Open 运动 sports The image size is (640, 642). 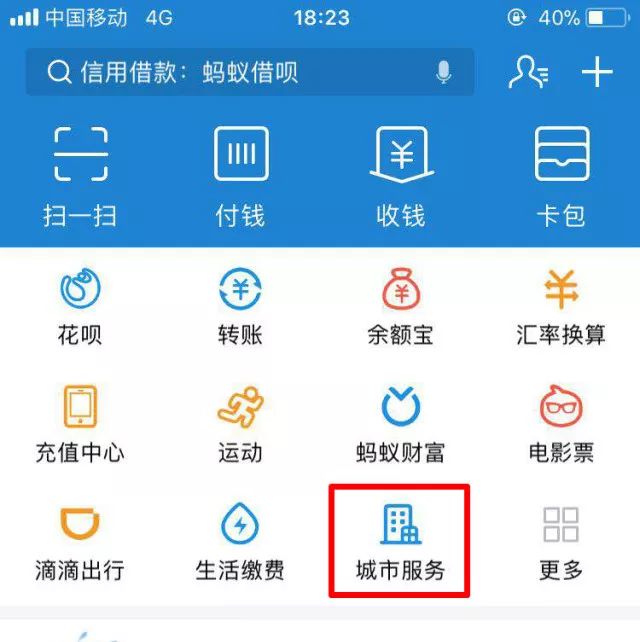241,424
